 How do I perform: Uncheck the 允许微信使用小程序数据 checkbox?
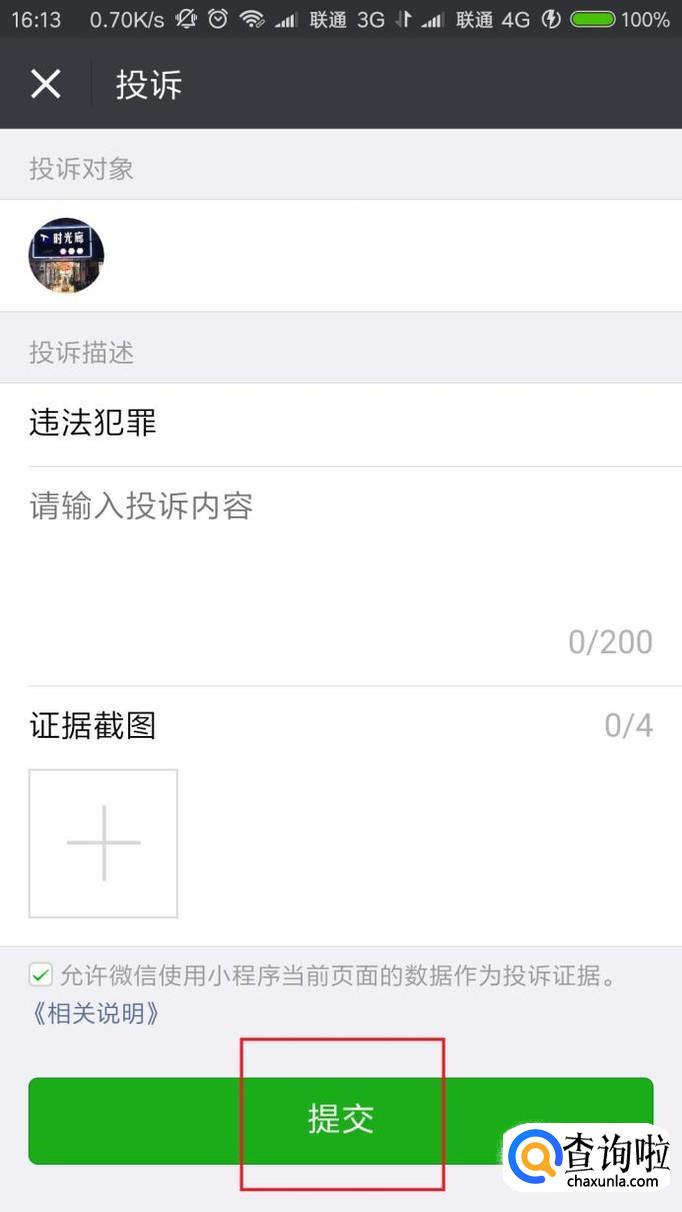pyautogui.click(x=41, y=974)
